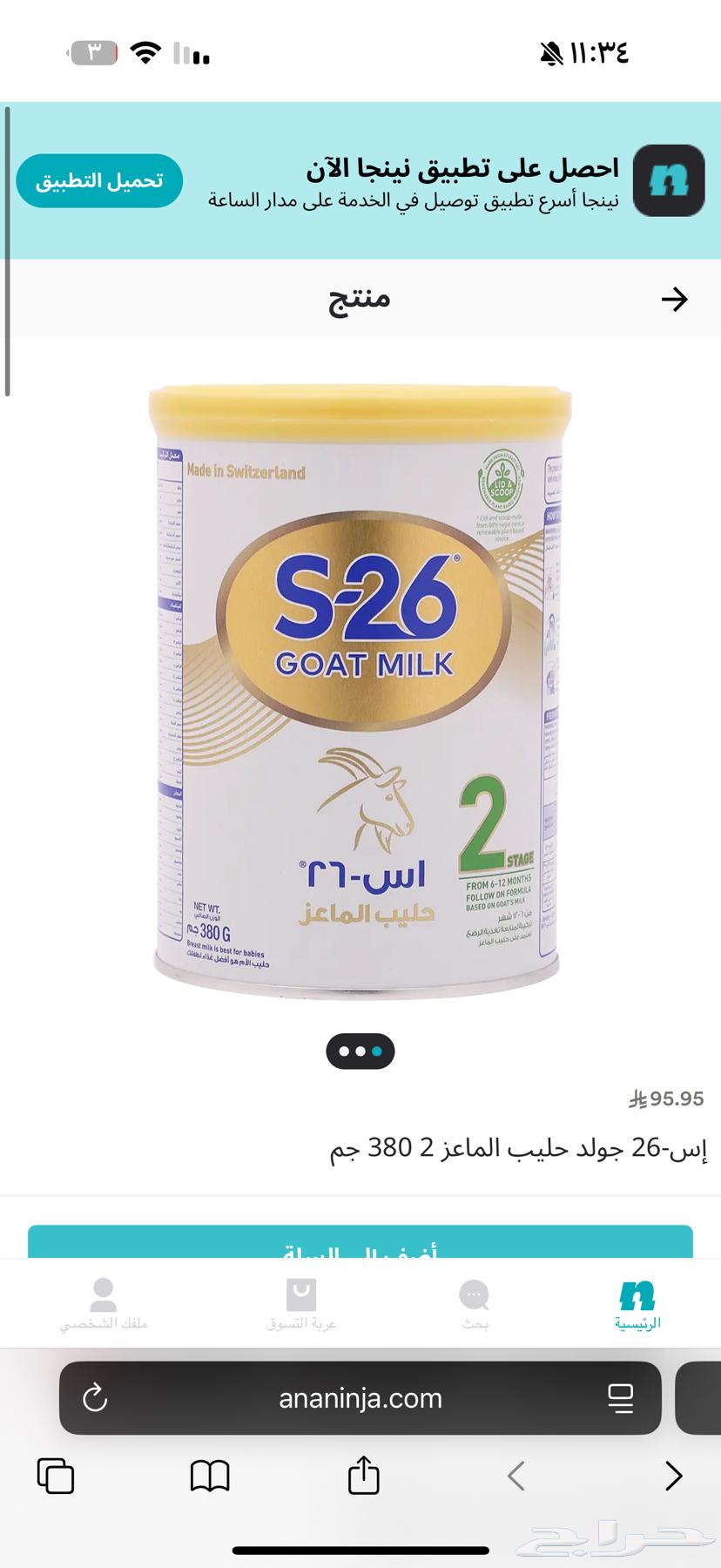Add the product to cart
The height and width of the screenshot is (1568, 721).
click(360, 1243)
